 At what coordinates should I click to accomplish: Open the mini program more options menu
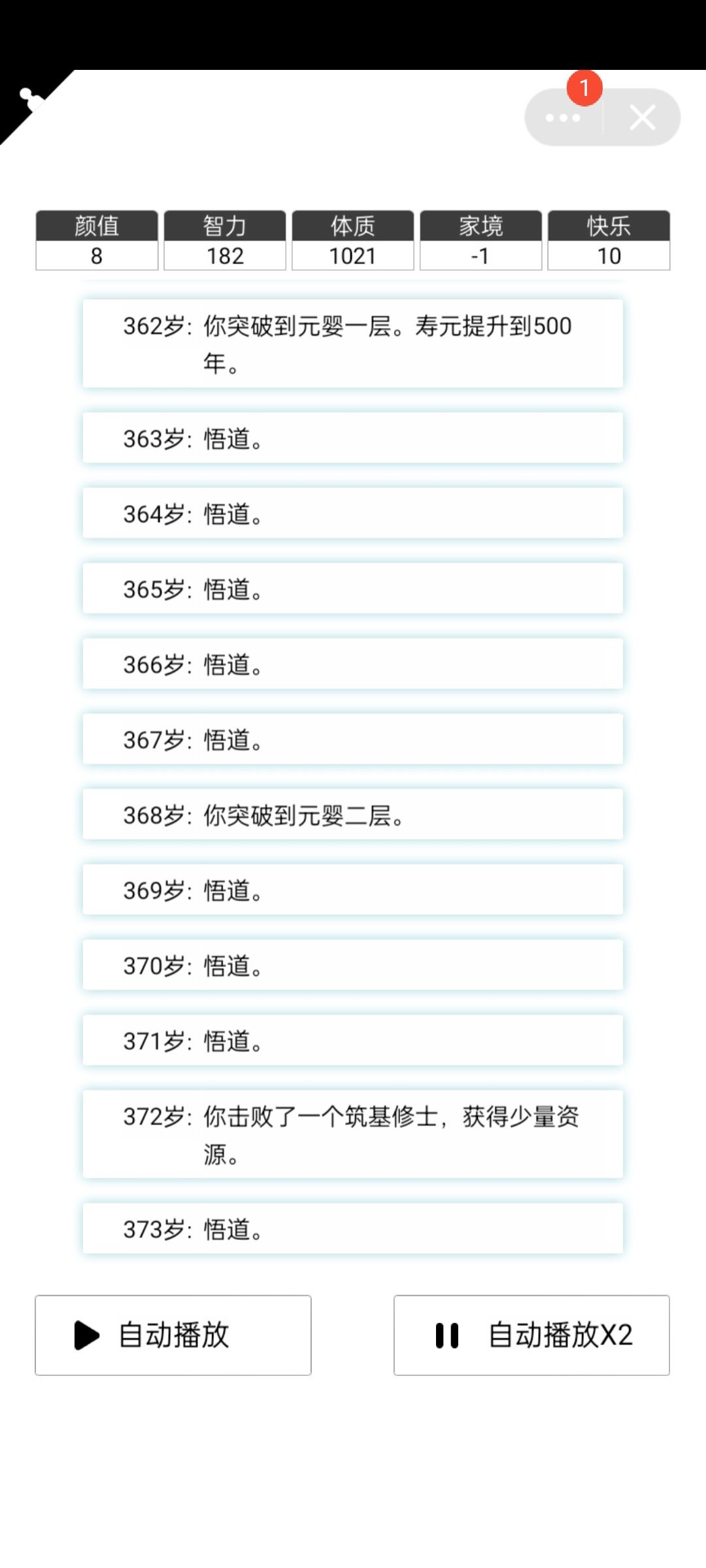point(563,118)
